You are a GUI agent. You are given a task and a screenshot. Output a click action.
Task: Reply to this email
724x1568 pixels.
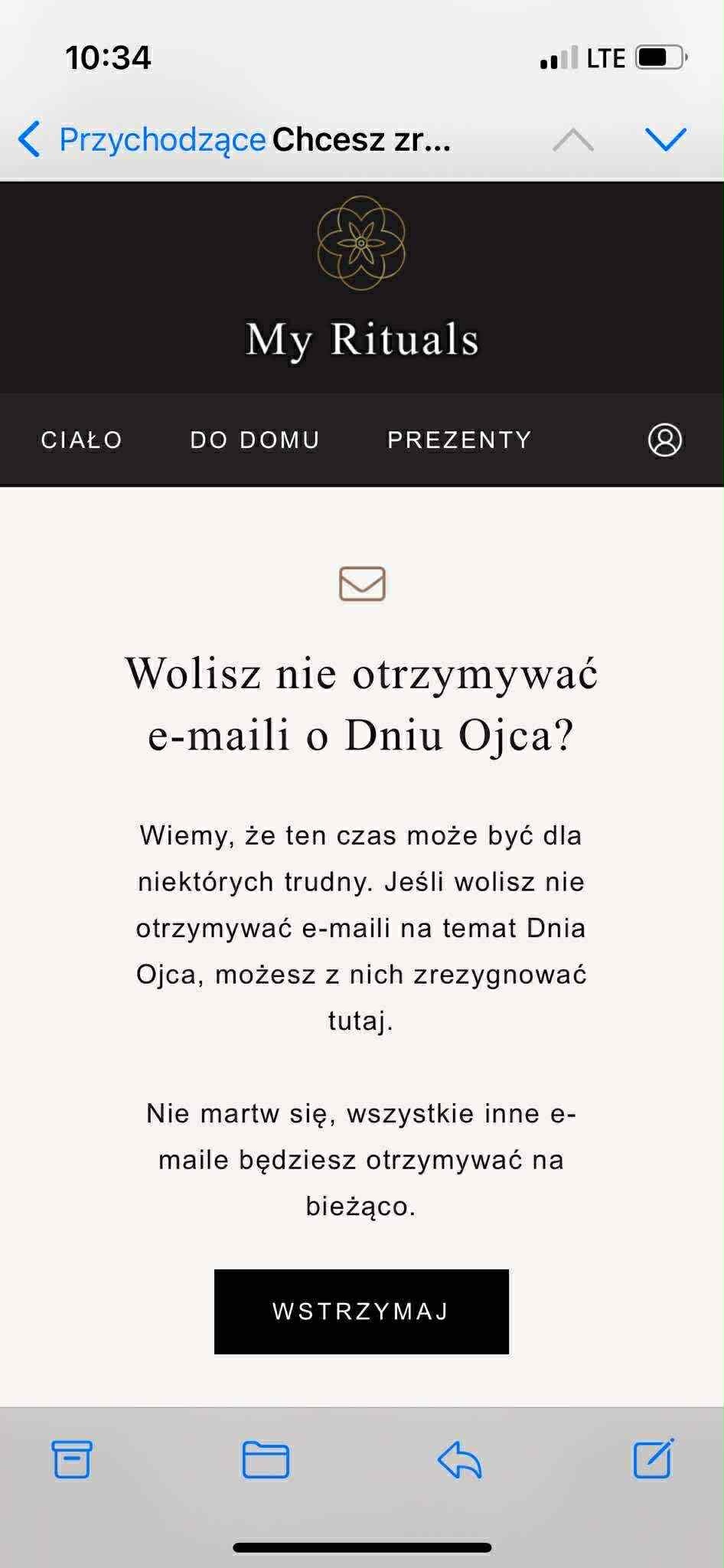coord(459,1459)
